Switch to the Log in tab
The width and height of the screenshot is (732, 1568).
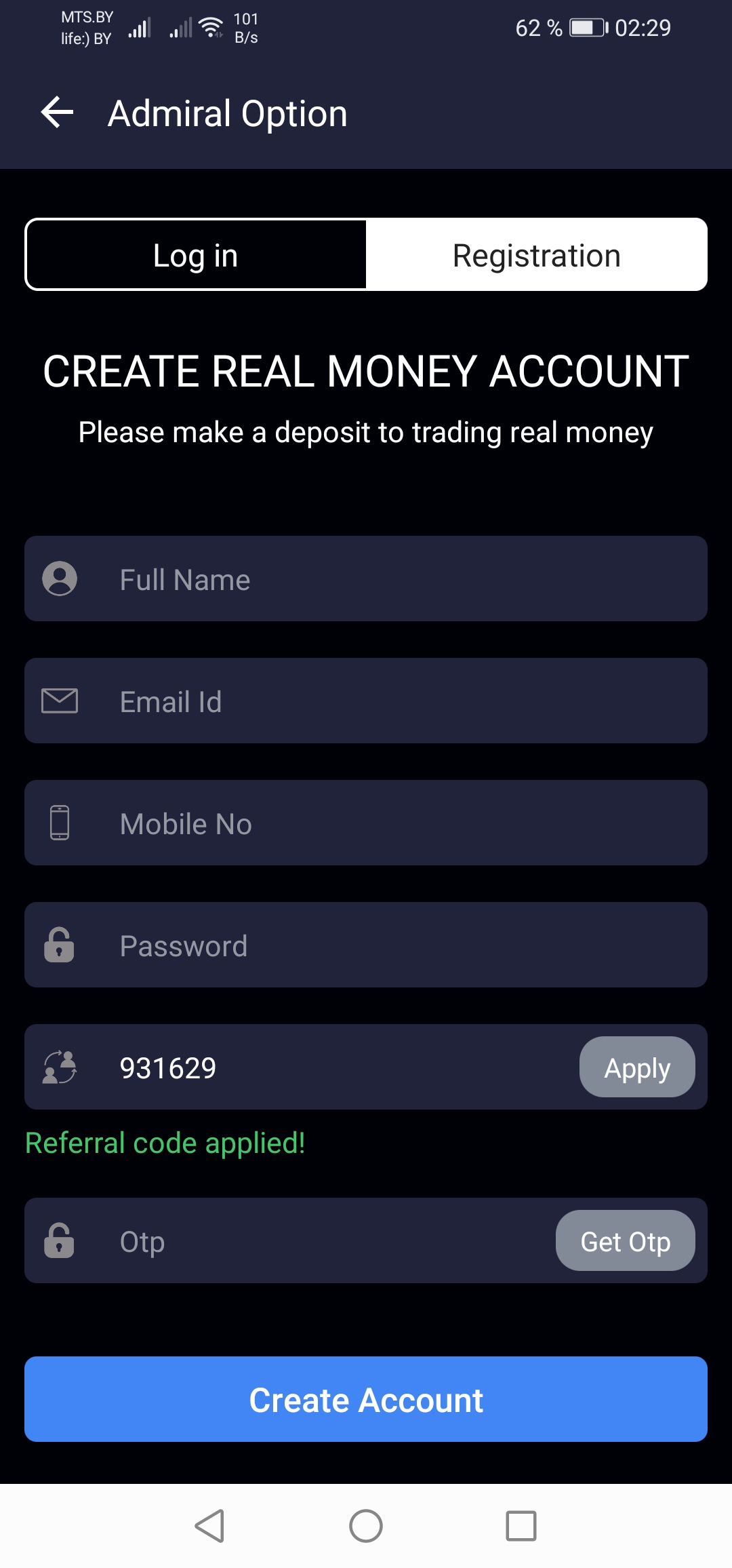pyautogui.click(x=196, y=255)
